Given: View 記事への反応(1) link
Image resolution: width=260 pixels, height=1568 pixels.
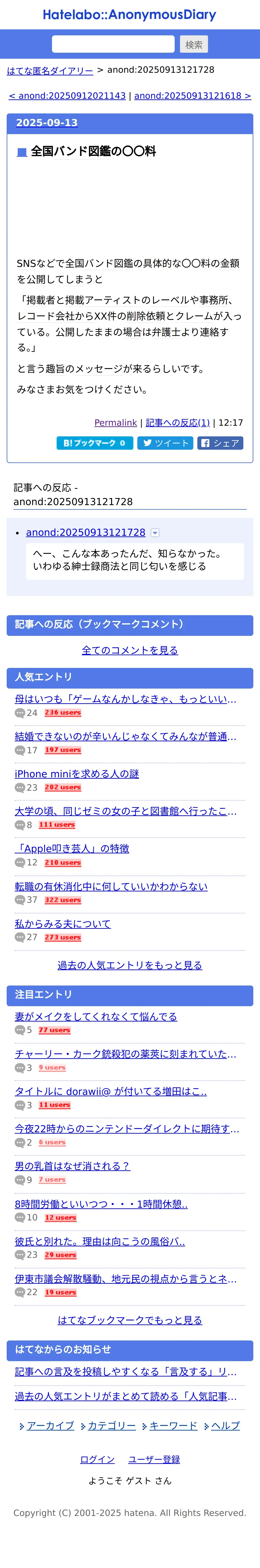Looking at the screenshot, I should click(177, 422).
